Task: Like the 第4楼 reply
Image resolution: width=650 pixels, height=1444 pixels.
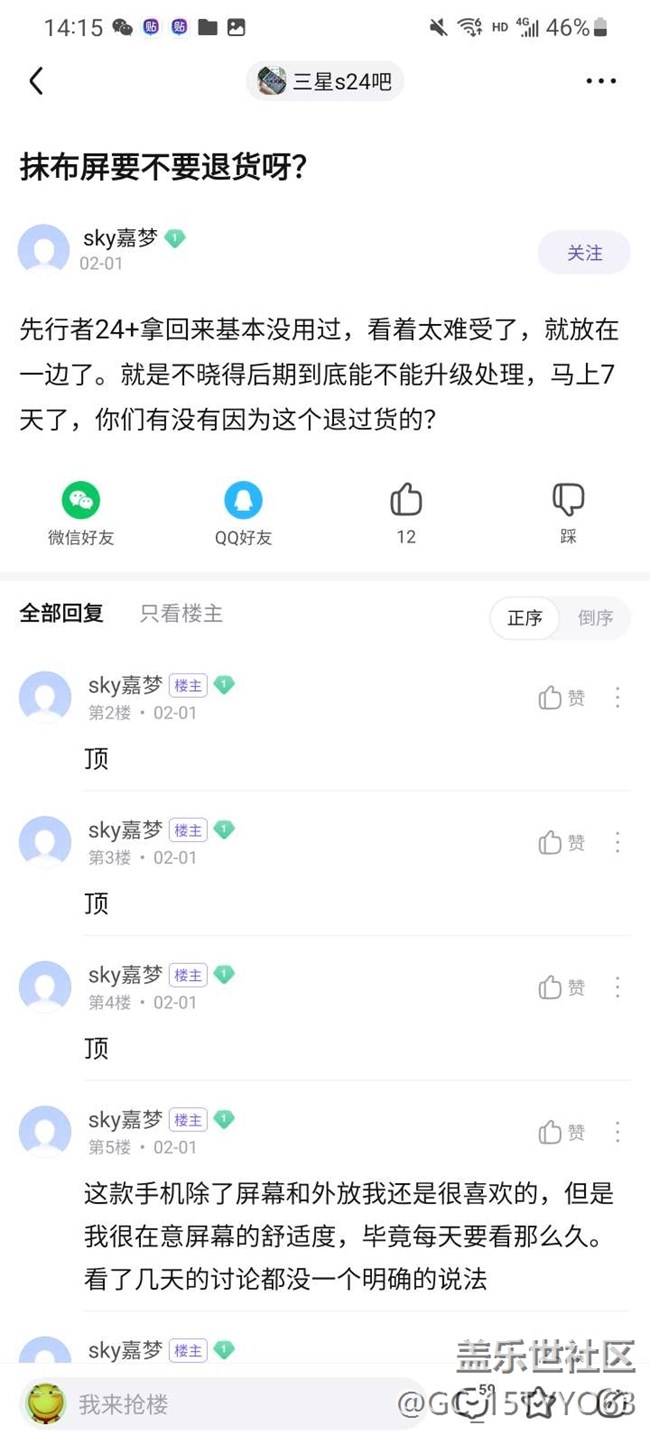Action: pos(561,988)
